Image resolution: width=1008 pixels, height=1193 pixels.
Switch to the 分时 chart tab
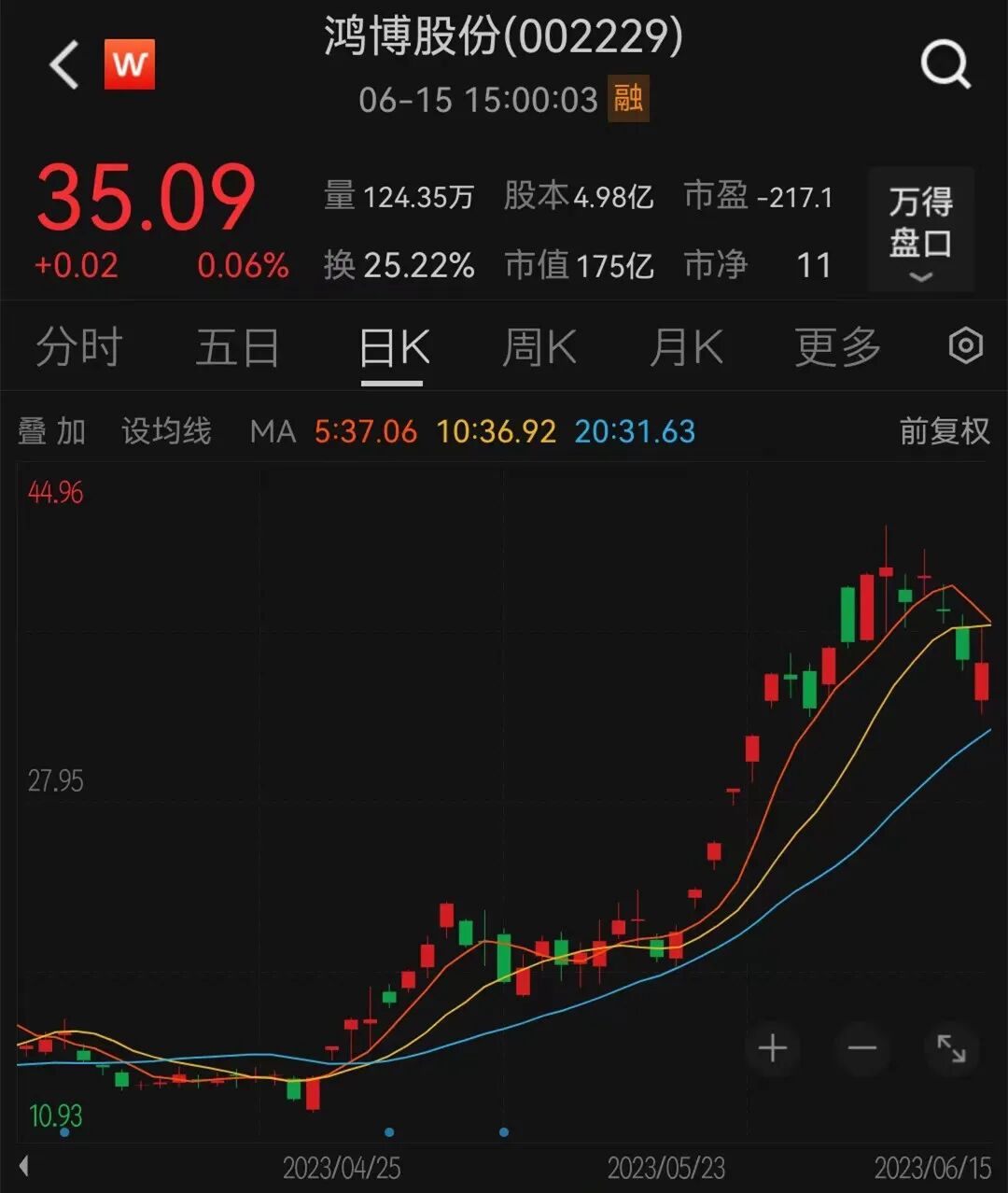[78, 348]
